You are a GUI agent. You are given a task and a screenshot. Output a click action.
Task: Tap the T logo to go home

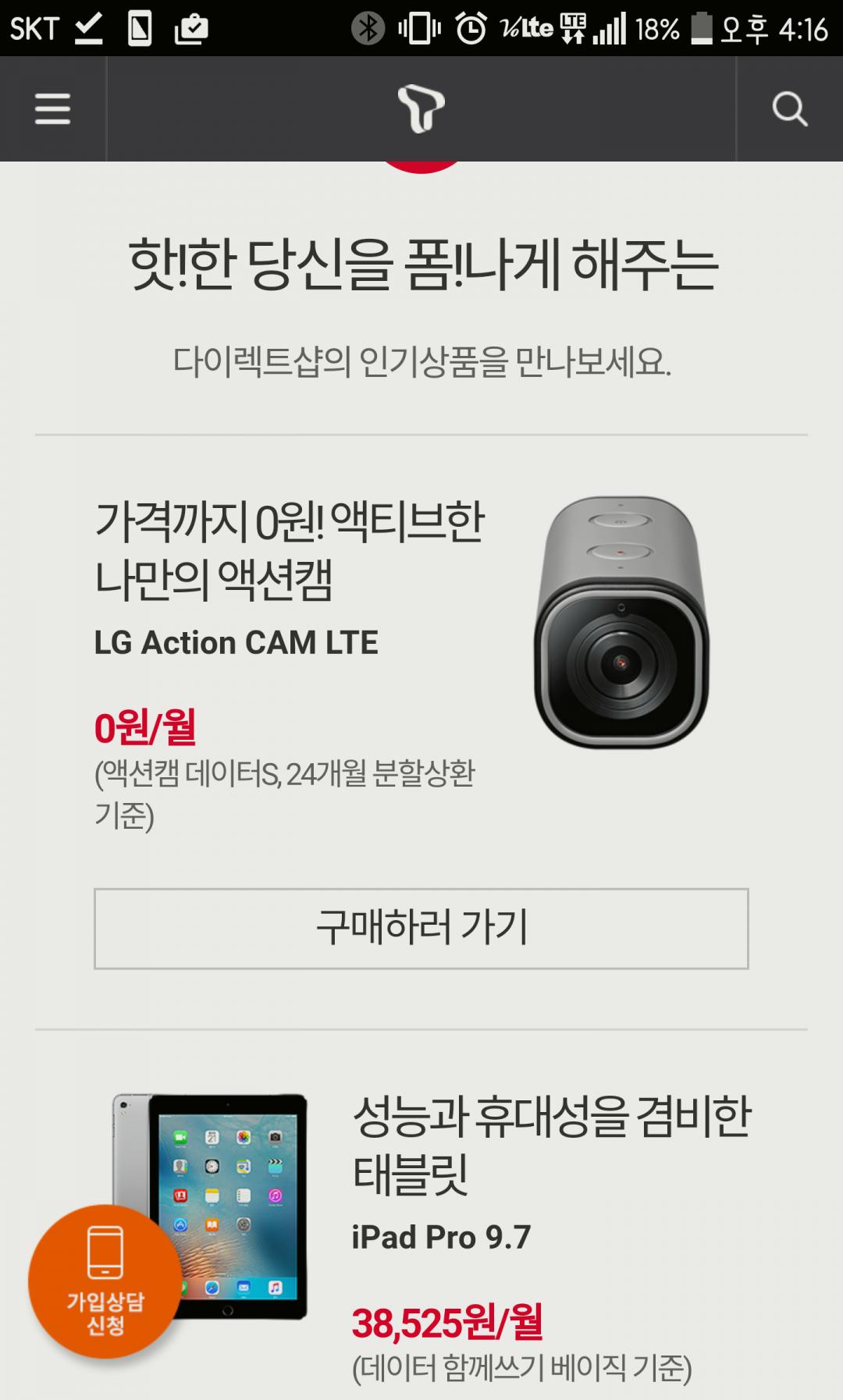(x=421, y=108)
